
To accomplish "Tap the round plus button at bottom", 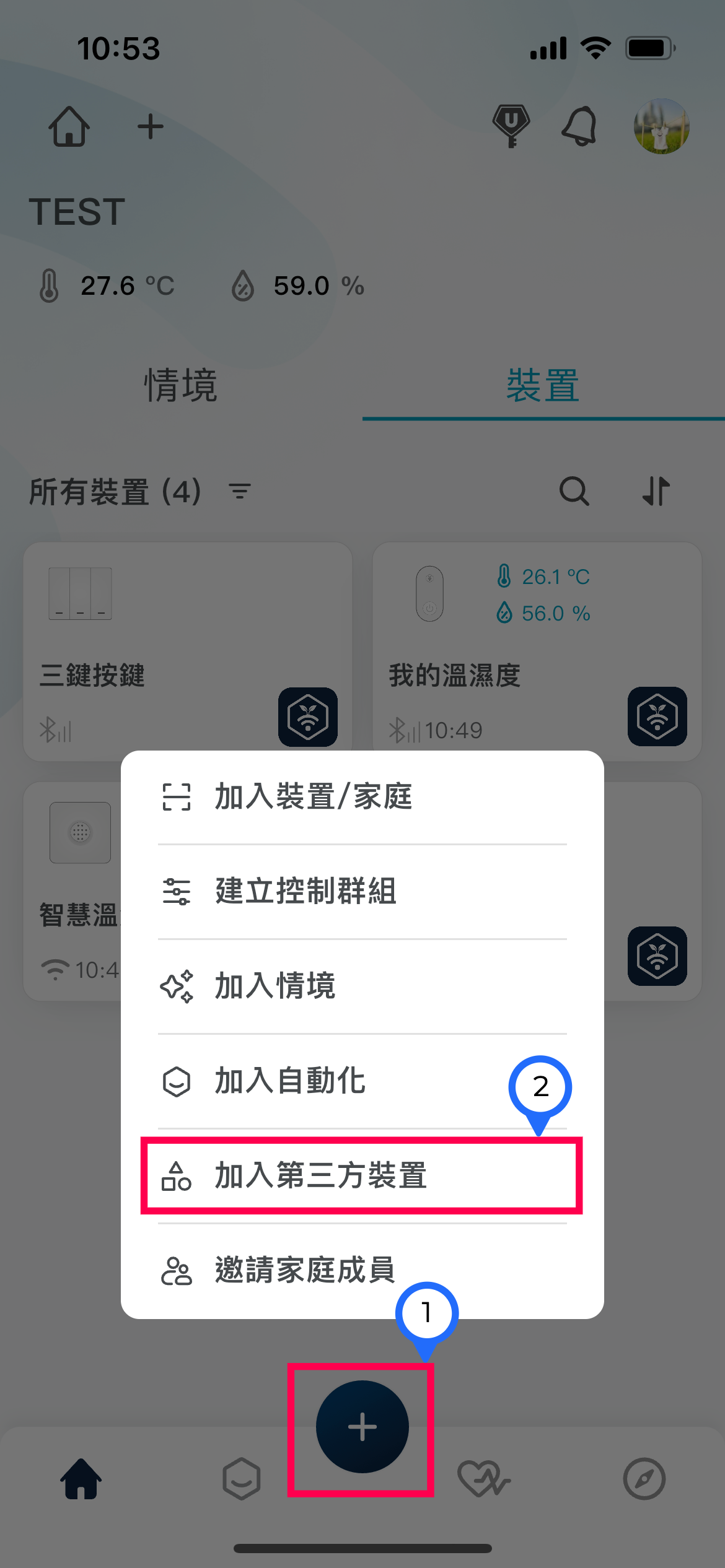I will [x=362, y=1426].
